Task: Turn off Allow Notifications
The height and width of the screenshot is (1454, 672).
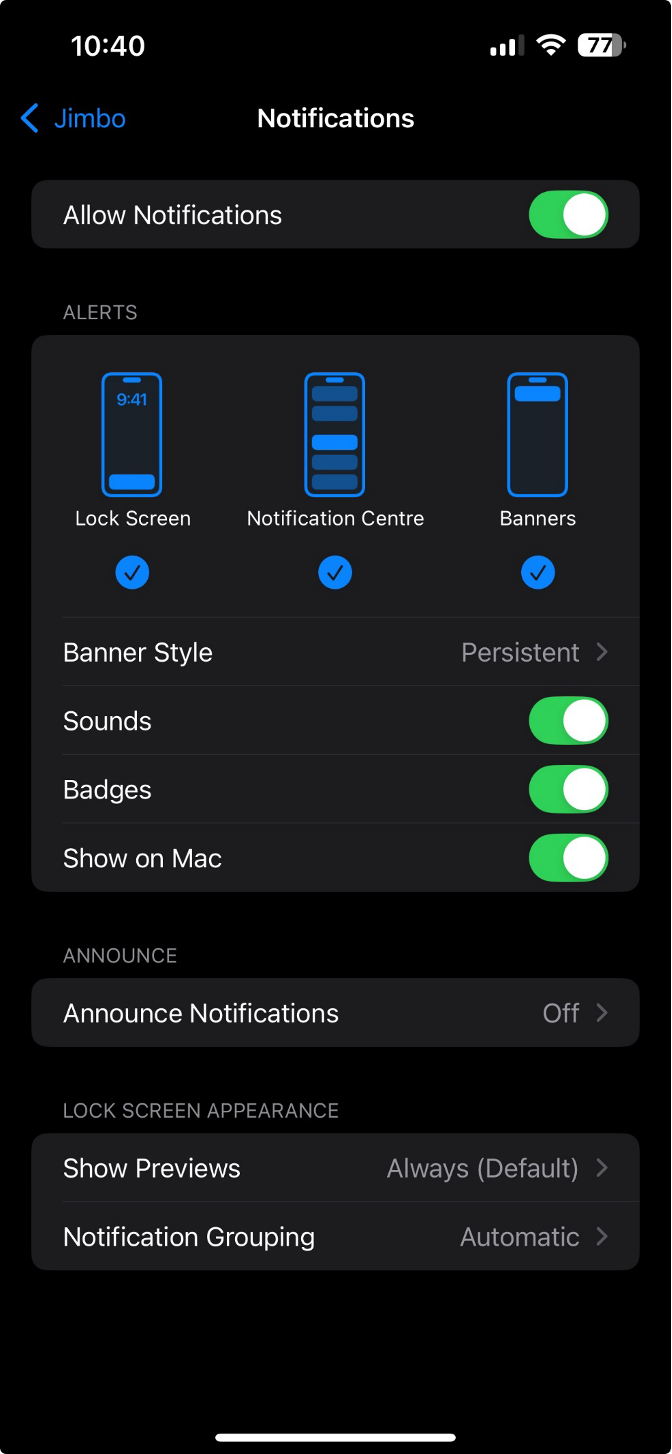Action: [x=568, y=215]
